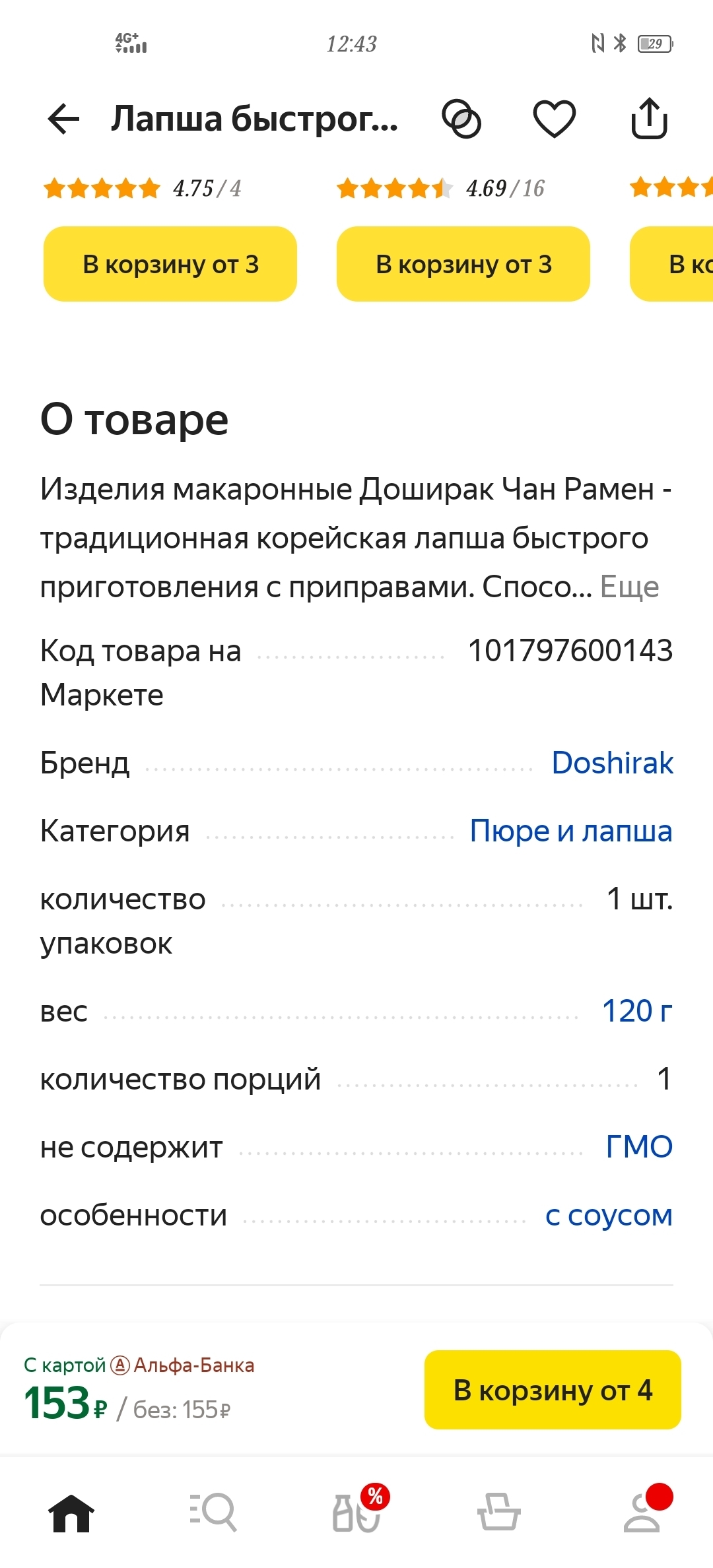Go back using the arrow icon
Viewport: 713px width, 1568px height.
click(63, 119)
